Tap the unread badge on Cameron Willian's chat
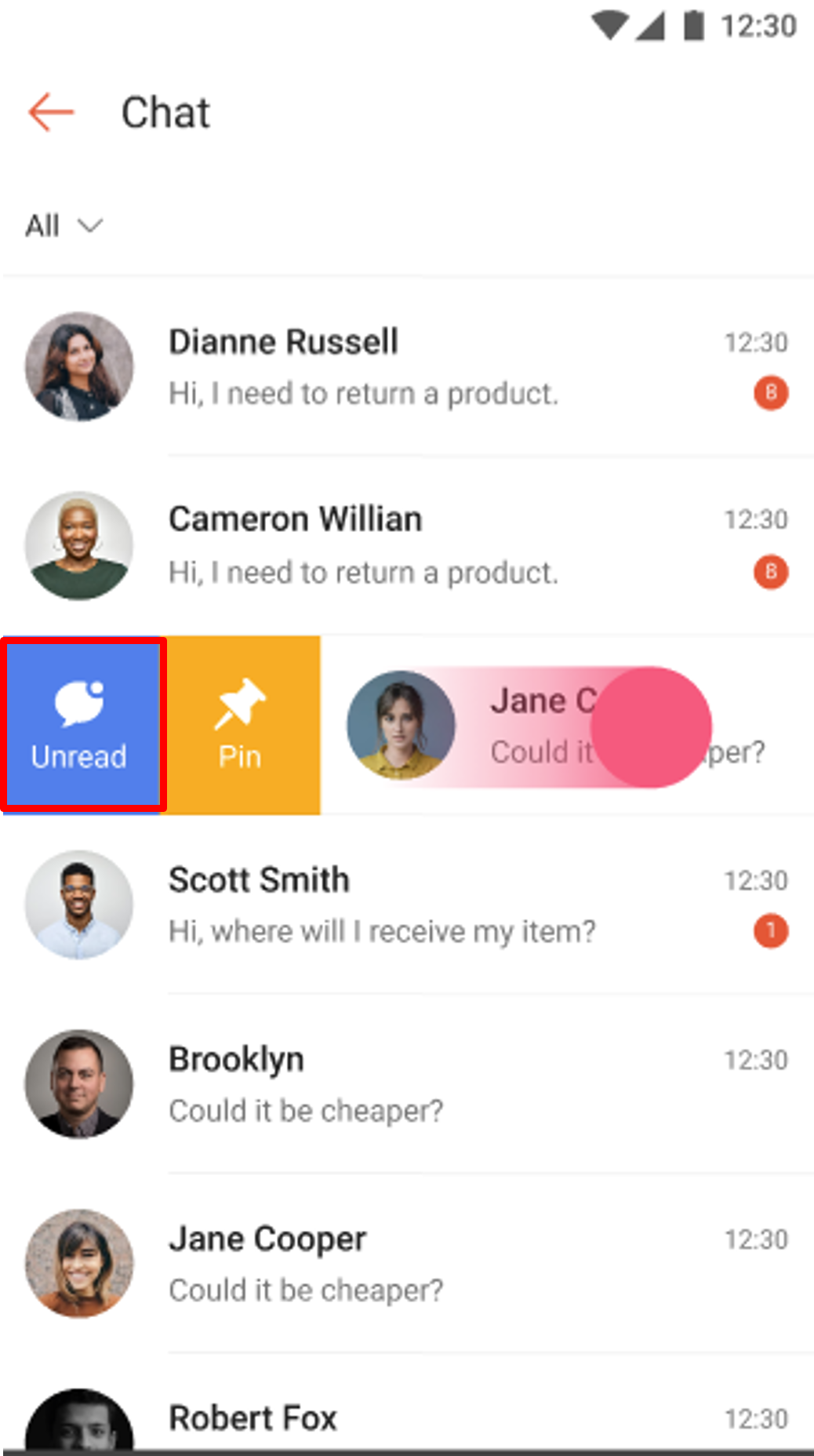 click(771, 573)
